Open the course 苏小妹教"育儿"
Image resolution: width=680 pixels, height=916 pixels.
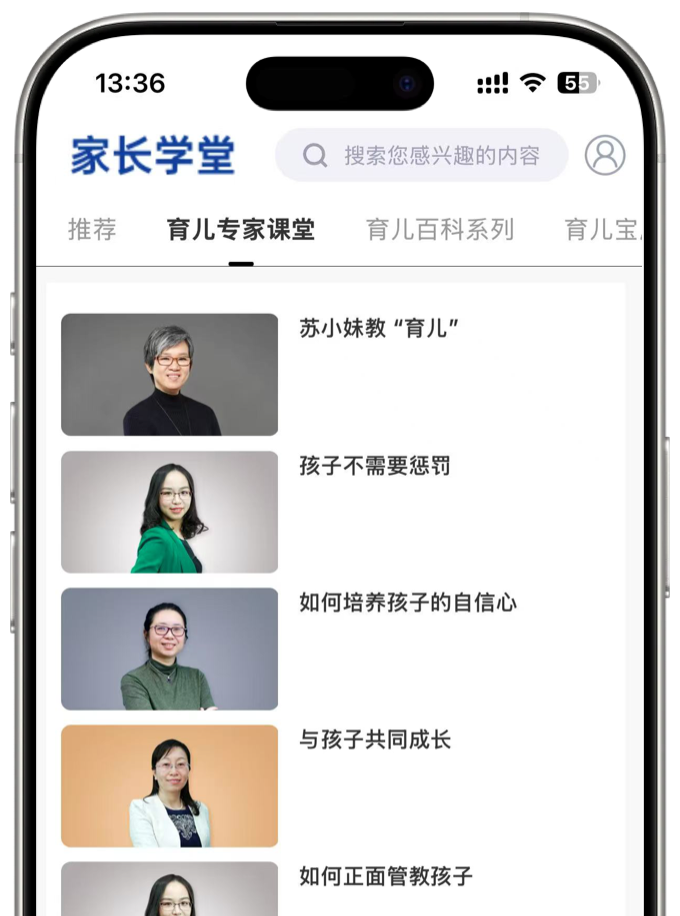click(x=380, y=328)
